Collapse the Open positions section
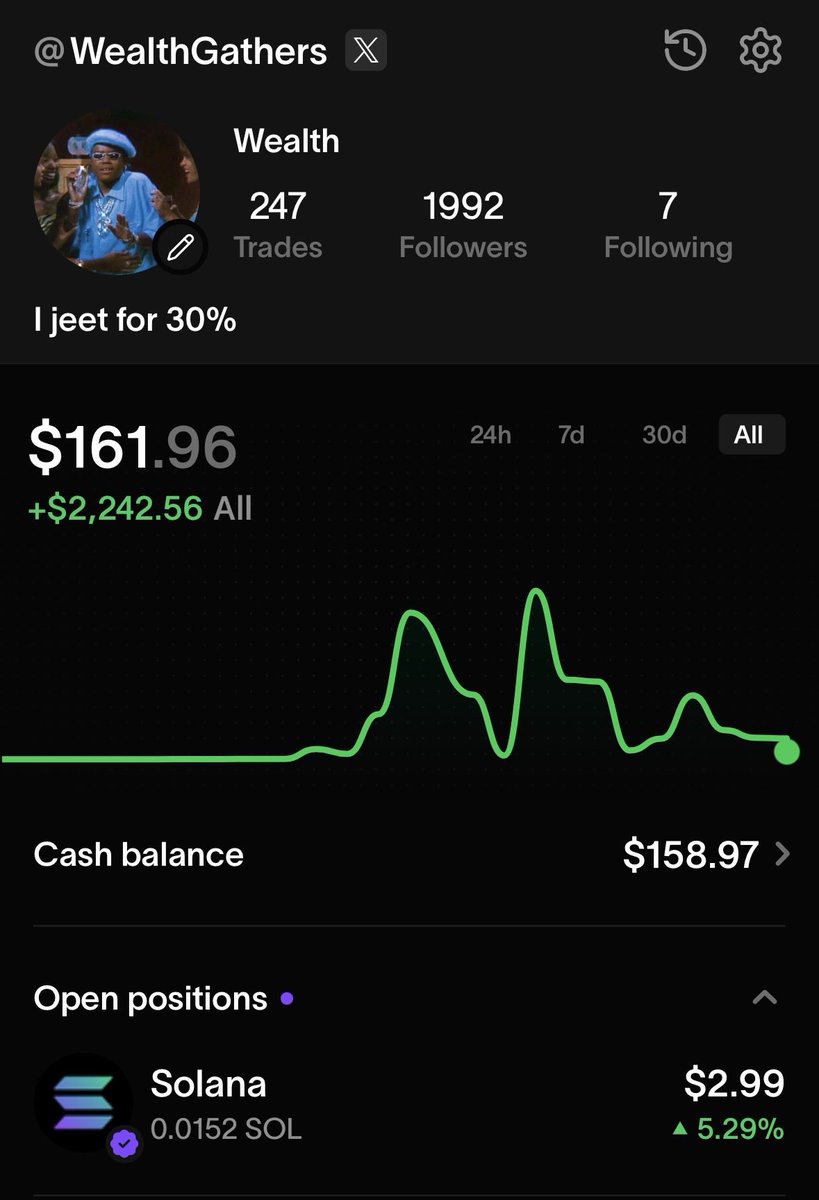The width and height of the screenshot is (819, 1200). [764, 997]
